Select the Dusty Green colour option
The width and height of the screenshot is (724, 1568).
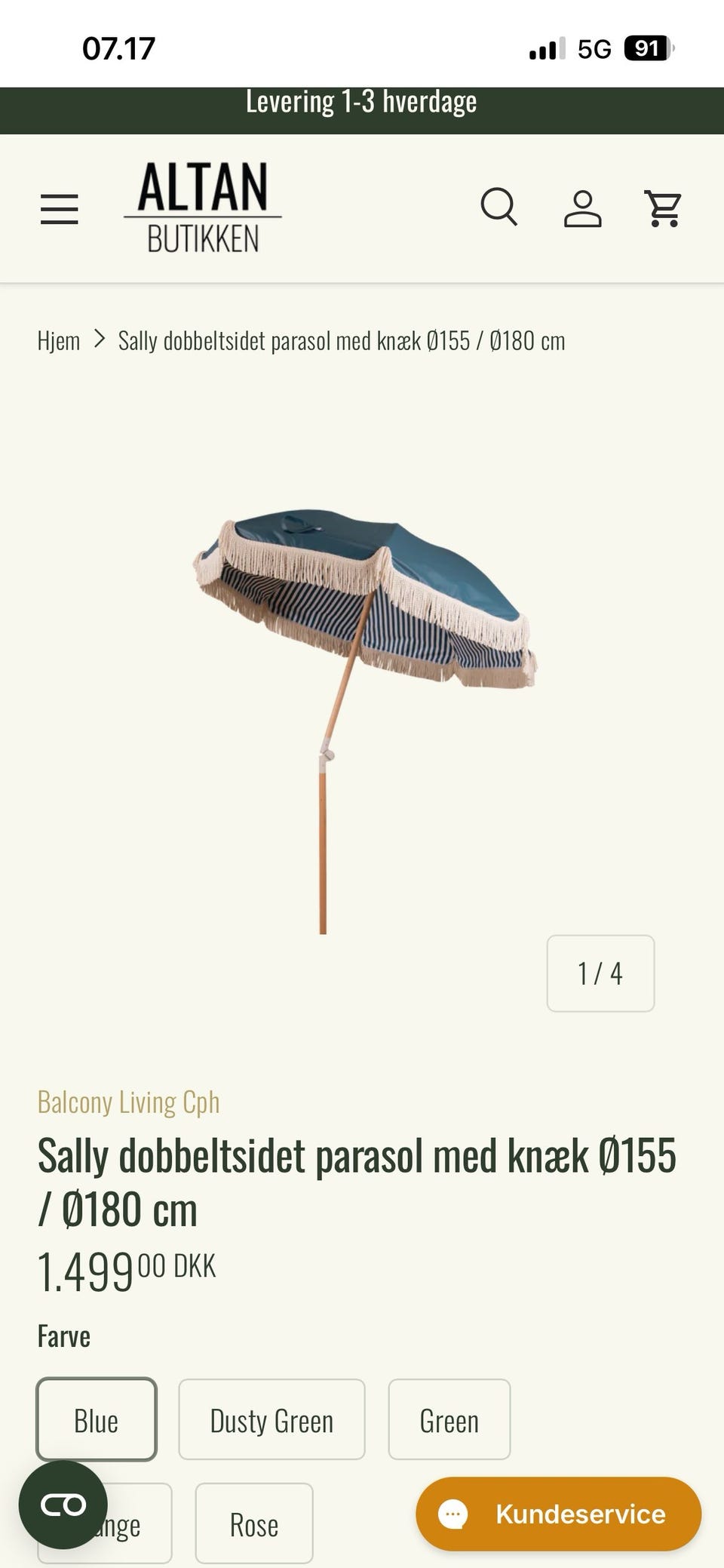click(271, 1420)
